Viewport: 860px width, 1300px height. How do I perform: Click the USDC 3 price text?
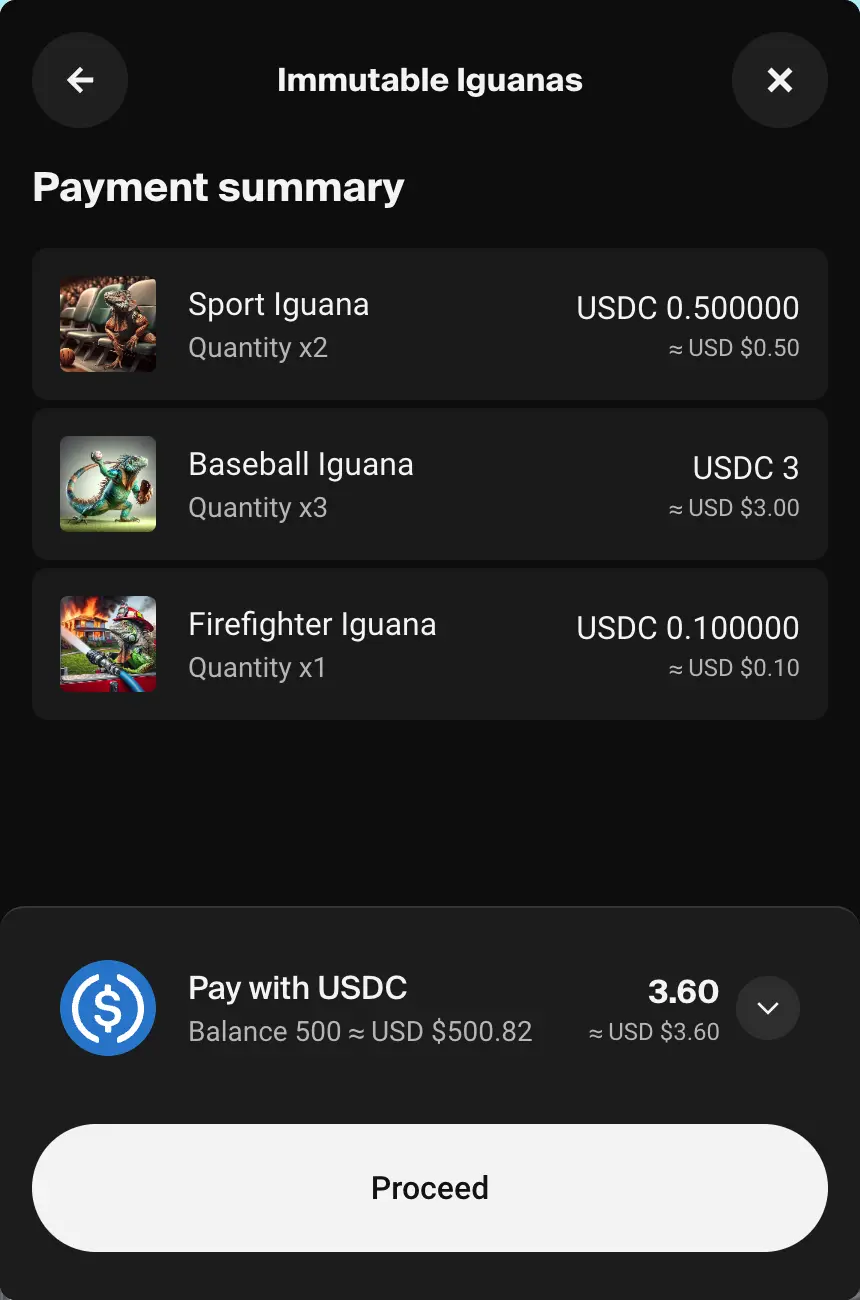click(x=746, y=468)
